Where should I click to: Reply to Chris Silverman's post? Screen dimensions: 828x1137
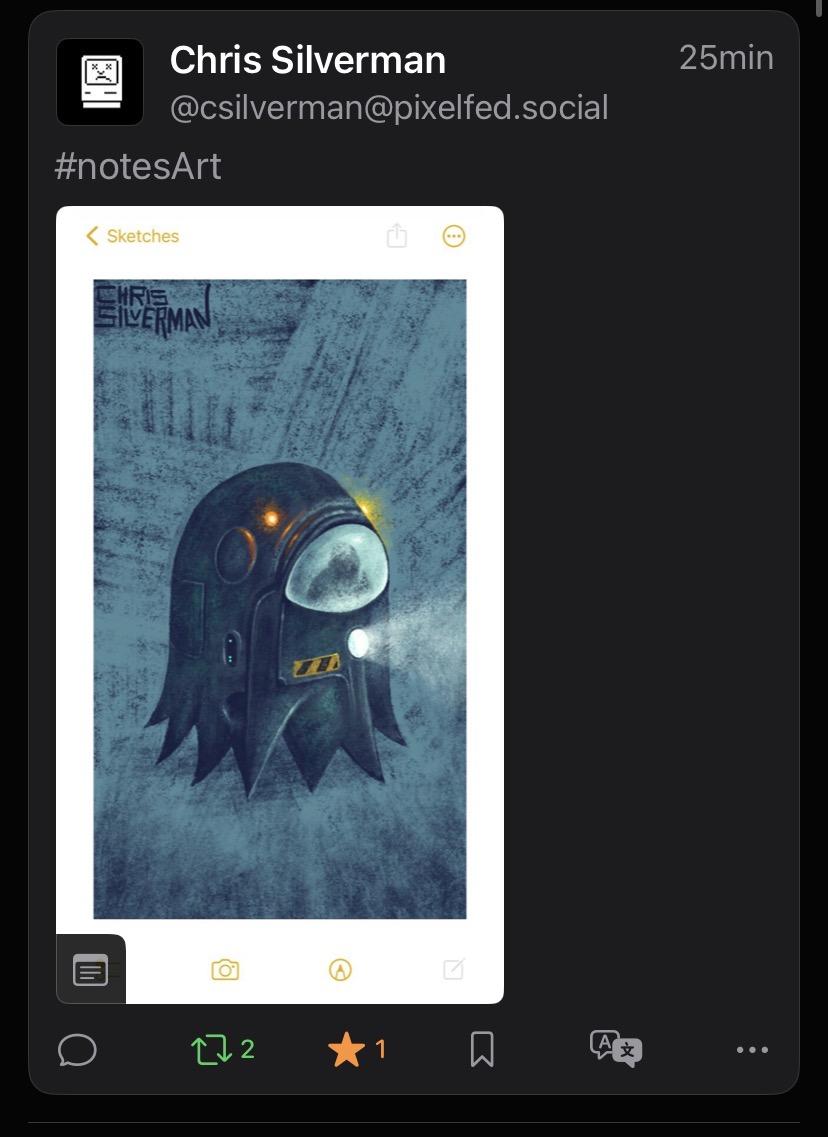coord(77,1050)
